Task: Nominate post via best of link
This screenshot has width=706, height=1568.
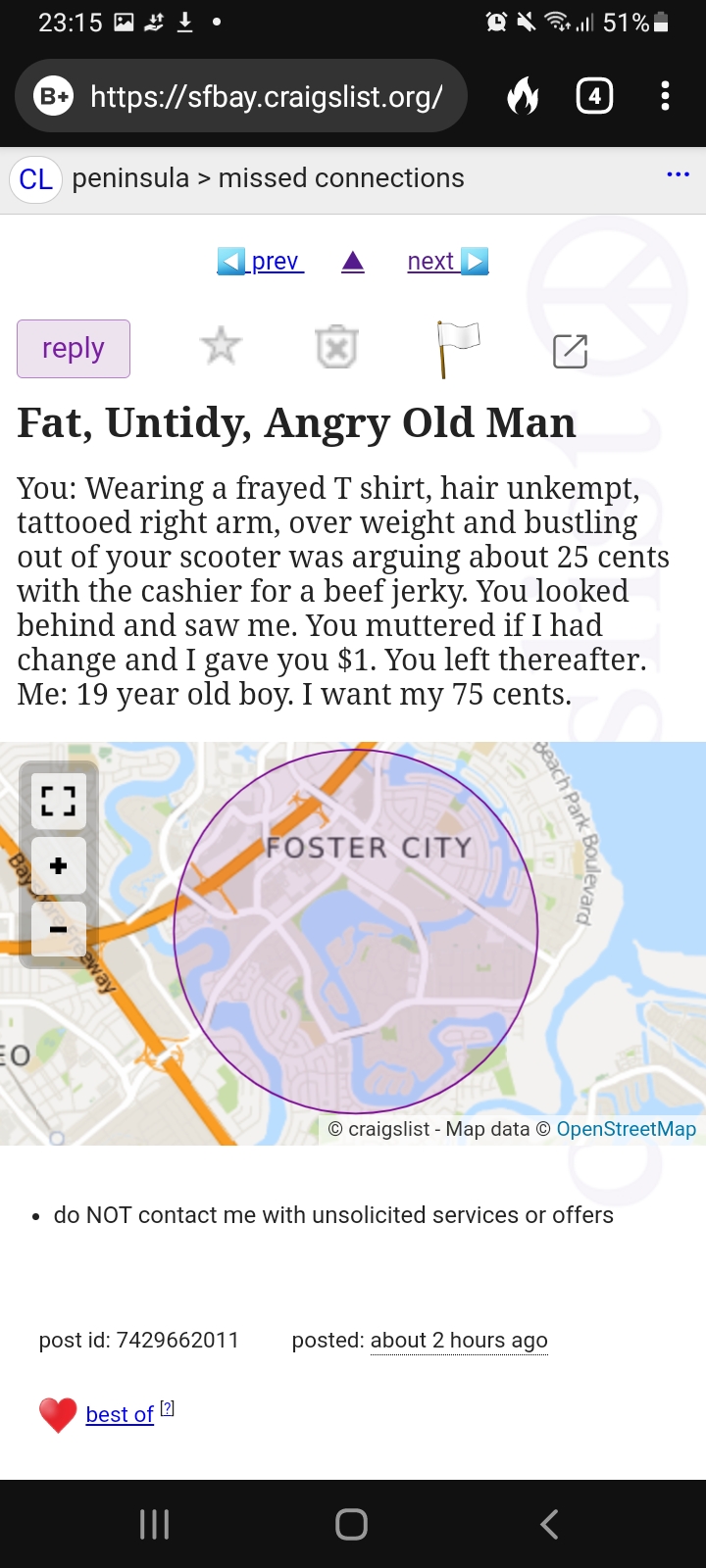Action: pyautogui.click(x=120, y=1415)
